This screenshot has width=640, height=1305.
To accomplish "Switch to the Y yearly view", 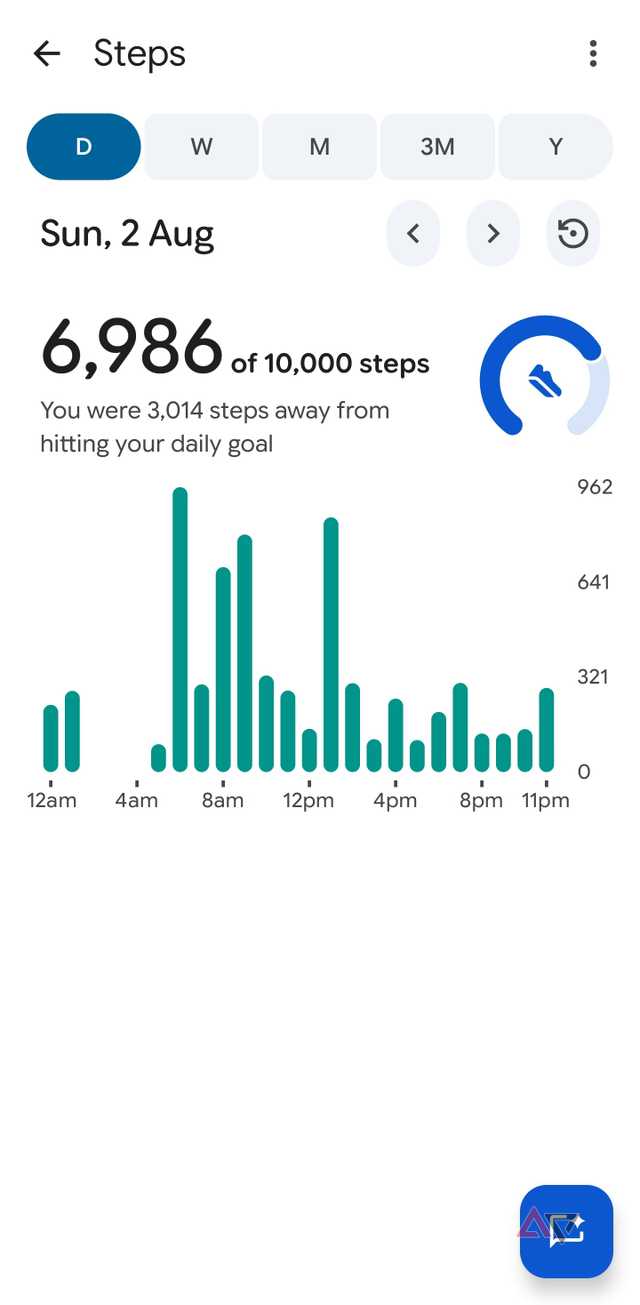I will click(555, 147).
